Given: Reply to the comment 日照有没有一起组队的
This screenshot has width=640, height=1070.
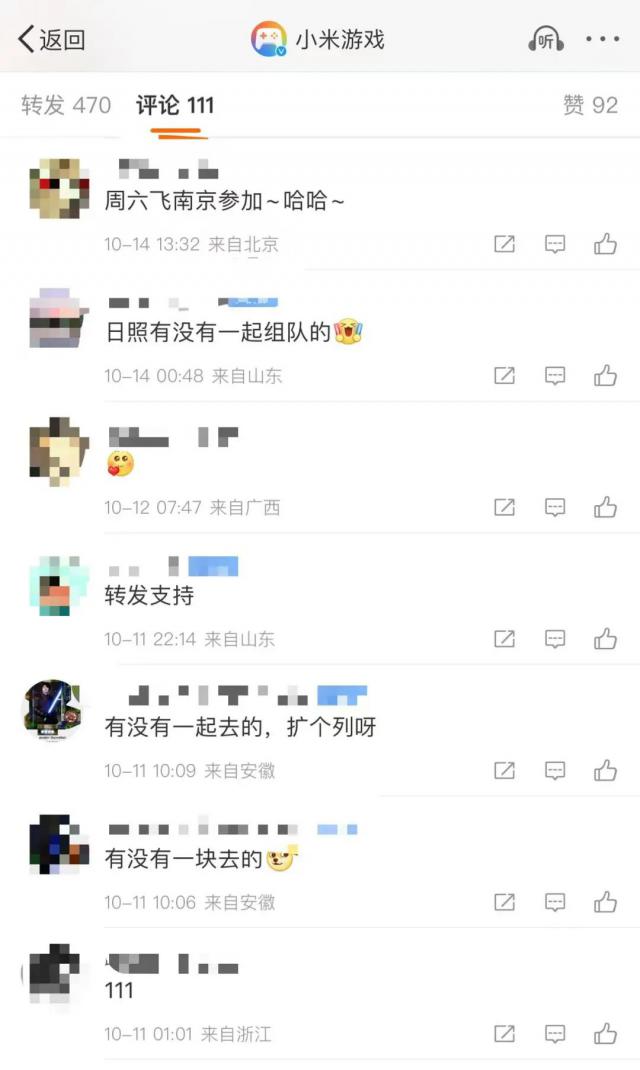Looking at the screenshot, I should point(555,376).
